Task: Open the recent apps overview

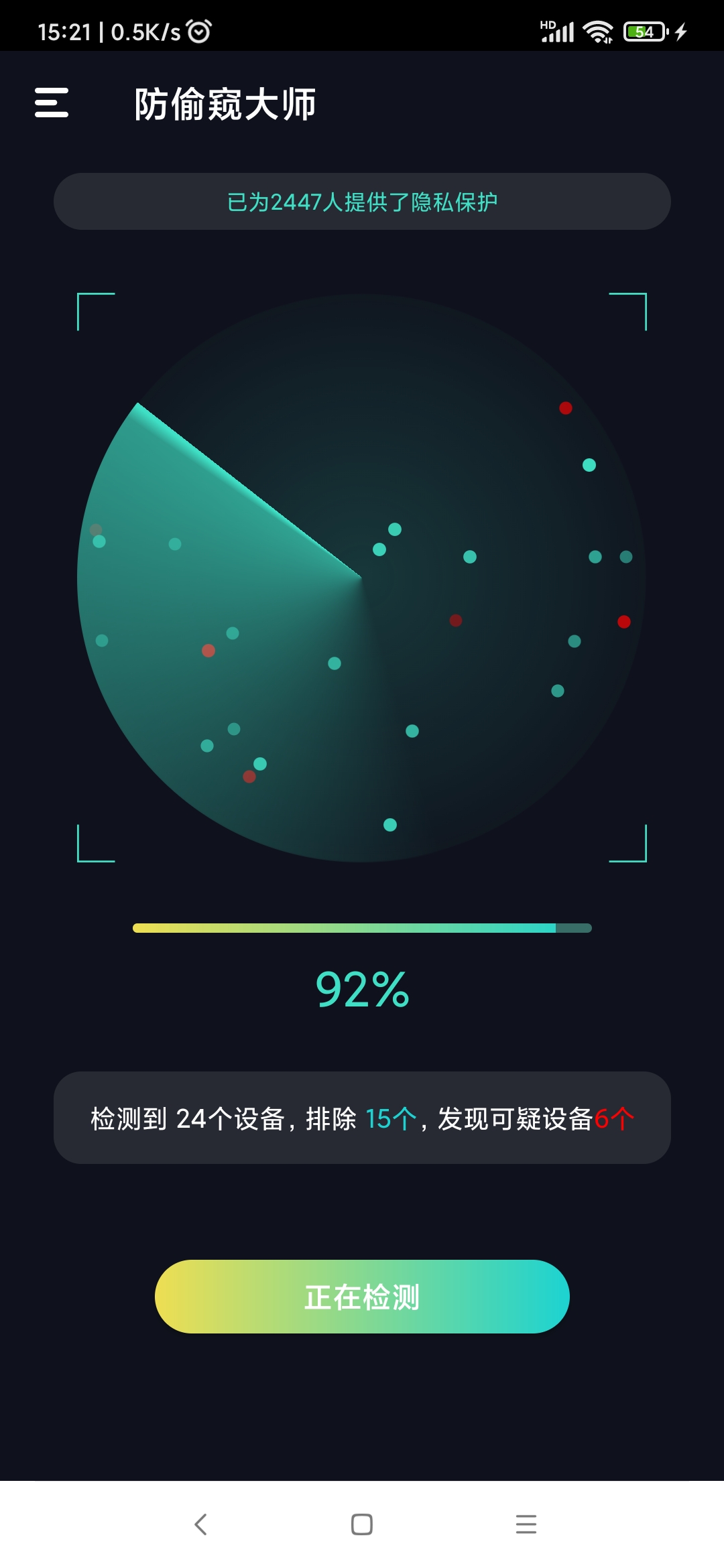Action: click(x=526, y=1524)
